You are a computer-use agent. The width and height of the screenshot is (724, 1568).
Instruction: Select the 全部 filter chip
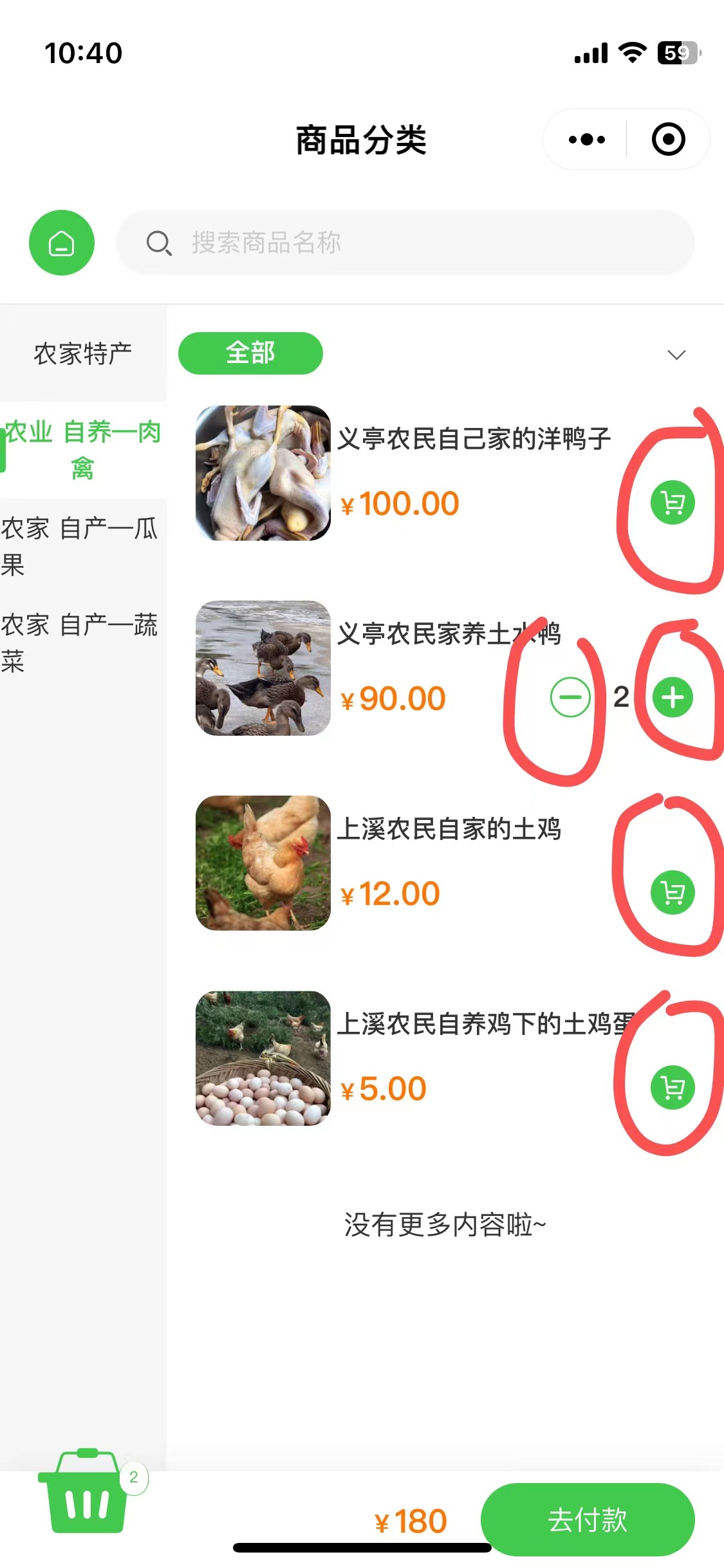click(x=250, y=353)
